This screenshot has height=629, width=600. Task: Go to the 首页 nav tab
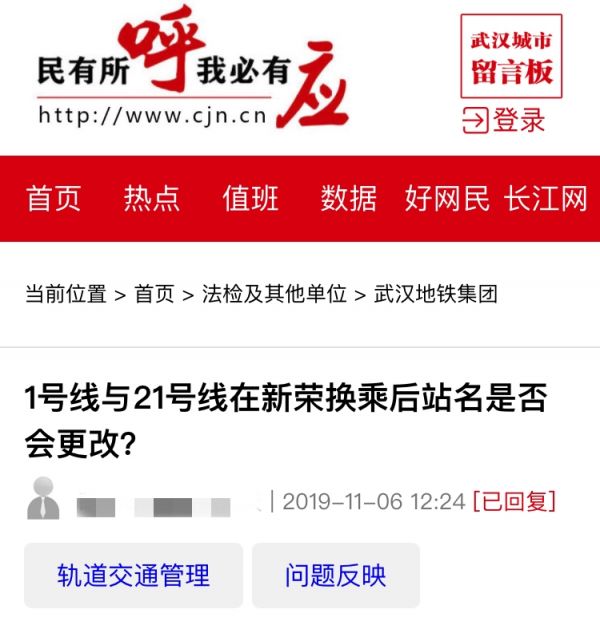54,198
